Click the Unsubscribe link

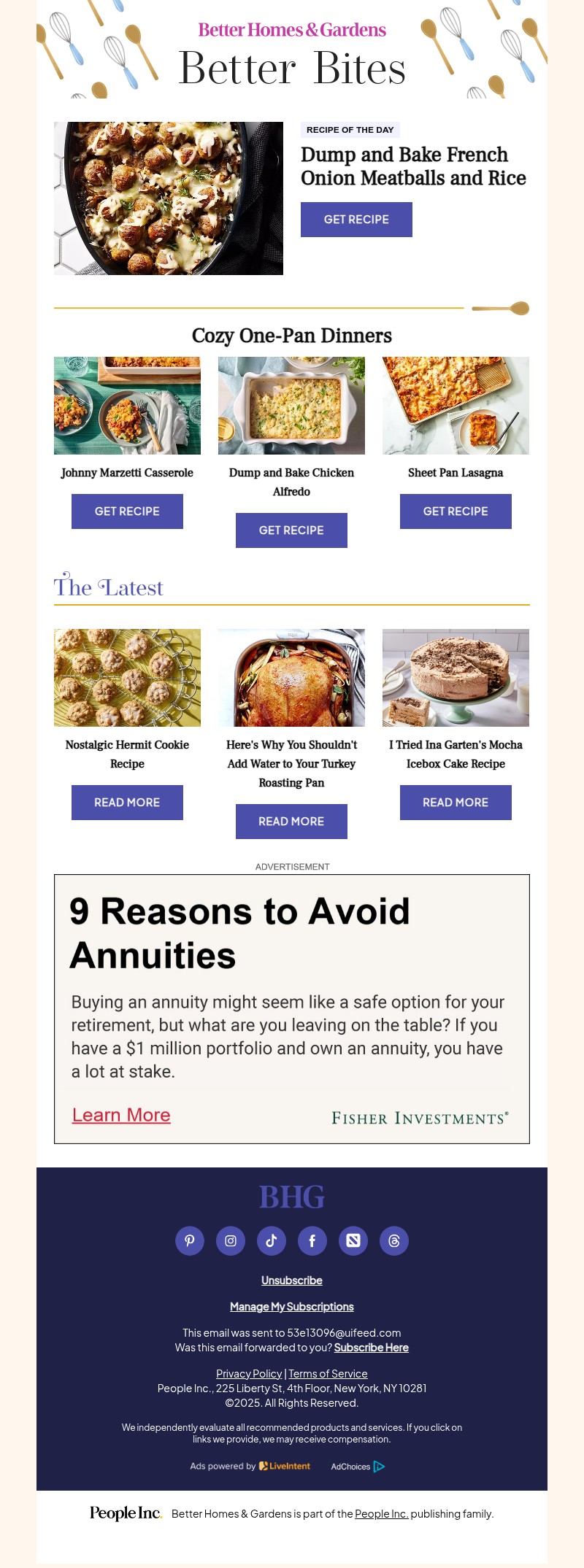(291, 1280)
